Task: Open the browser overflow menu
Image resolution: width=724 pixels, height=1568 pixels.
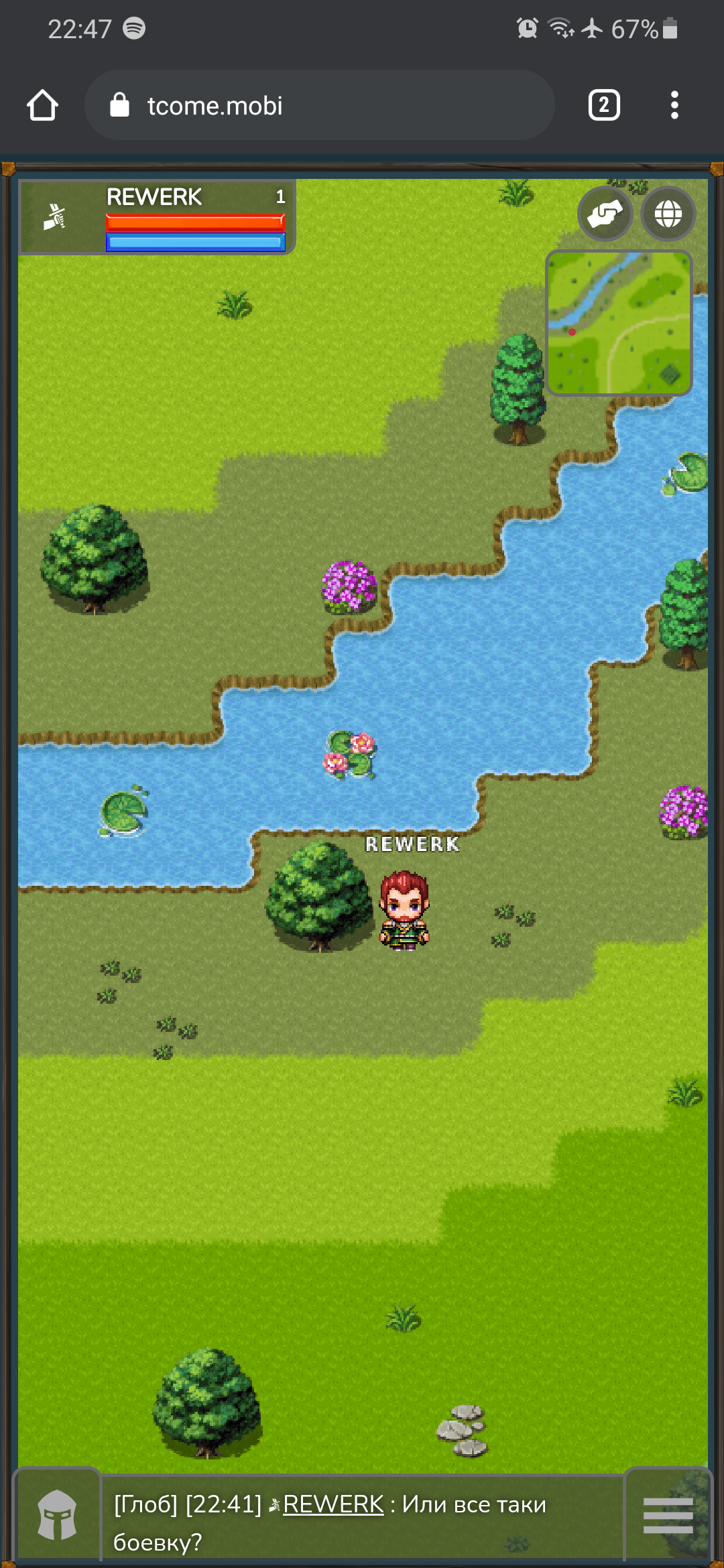Action: click(x=674, y=105)
